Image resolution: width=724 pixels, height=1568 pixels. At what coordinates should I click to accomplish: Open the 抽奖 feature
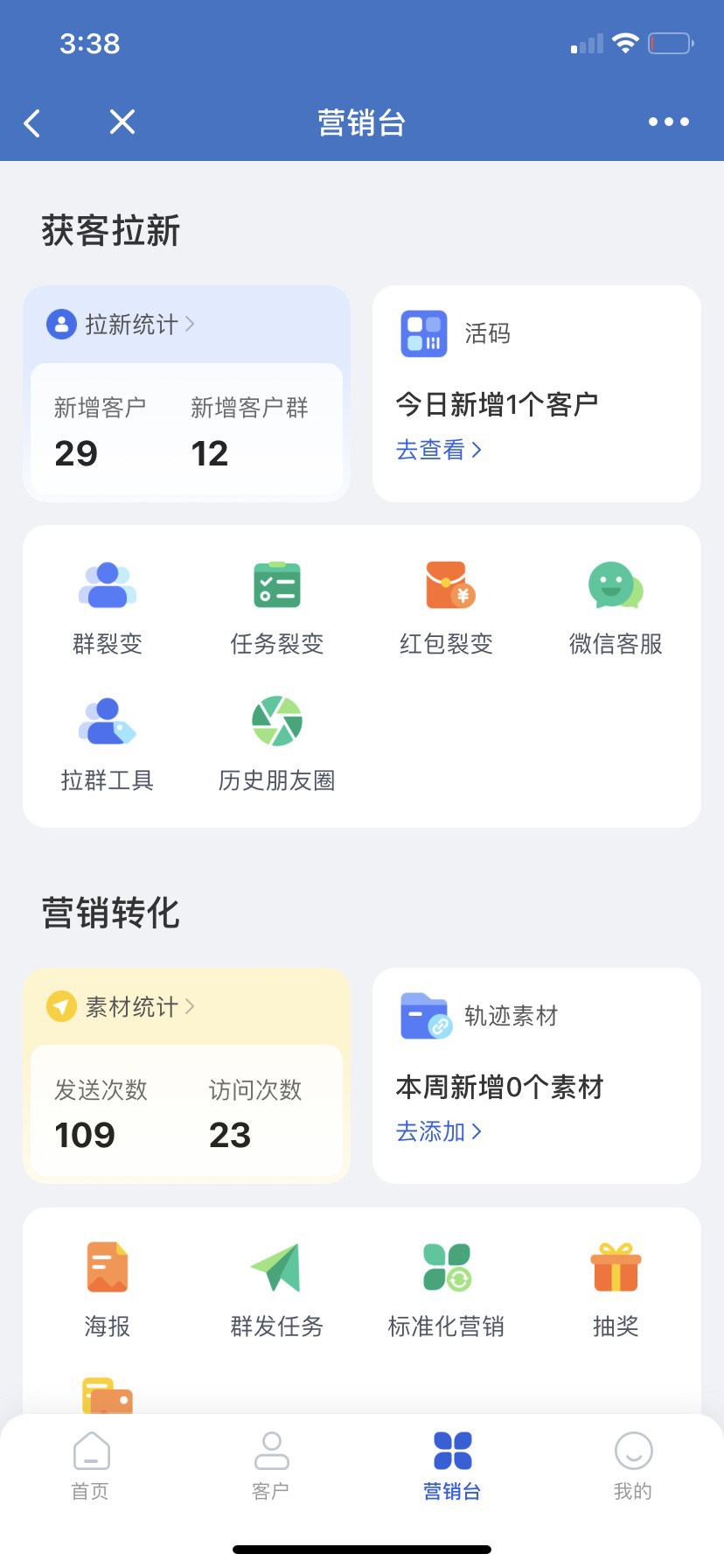[x=616, y=1290]
